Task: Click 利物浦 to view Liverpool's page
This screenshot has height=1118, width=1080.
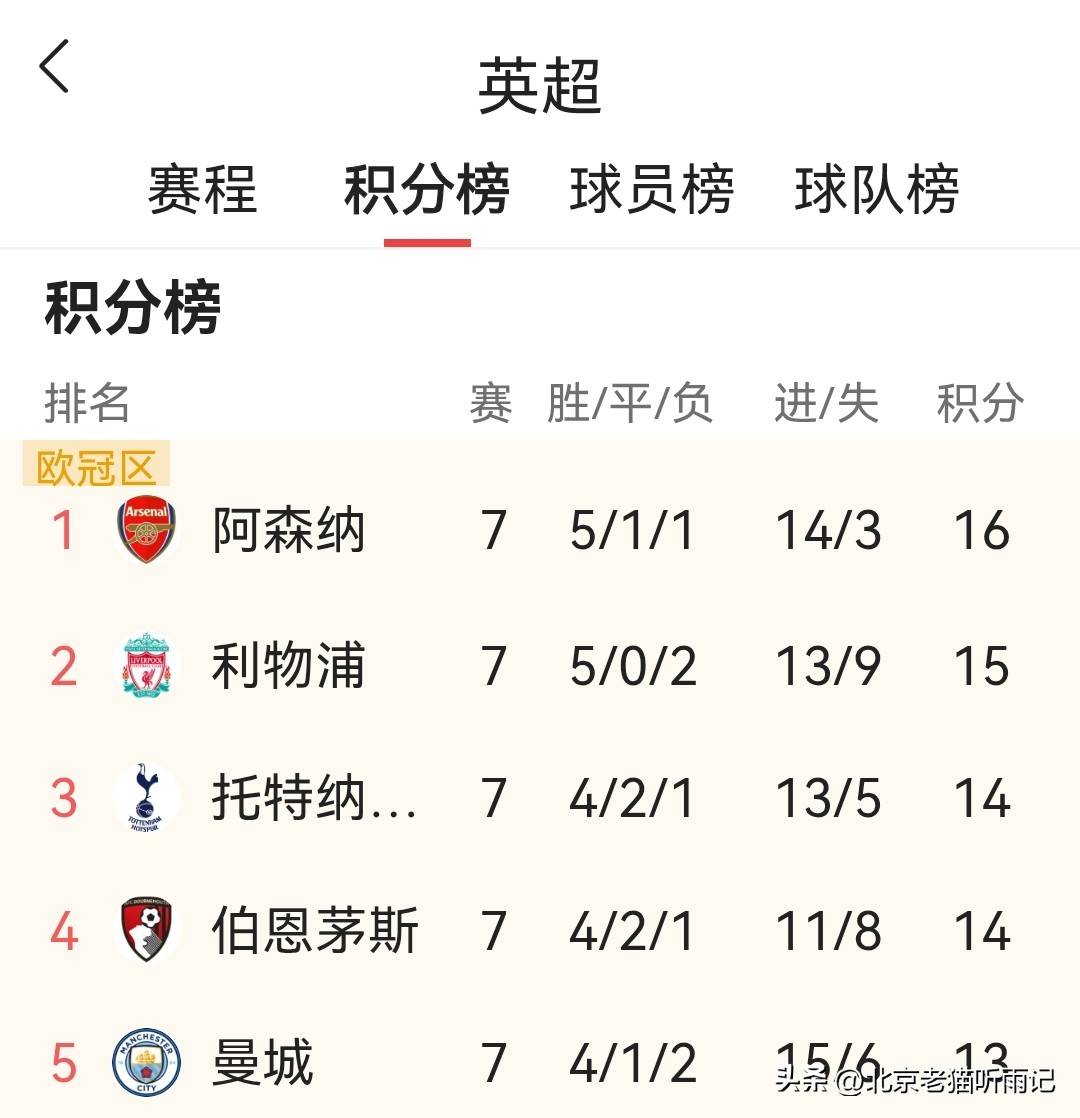Action: (x=287, y=664)
